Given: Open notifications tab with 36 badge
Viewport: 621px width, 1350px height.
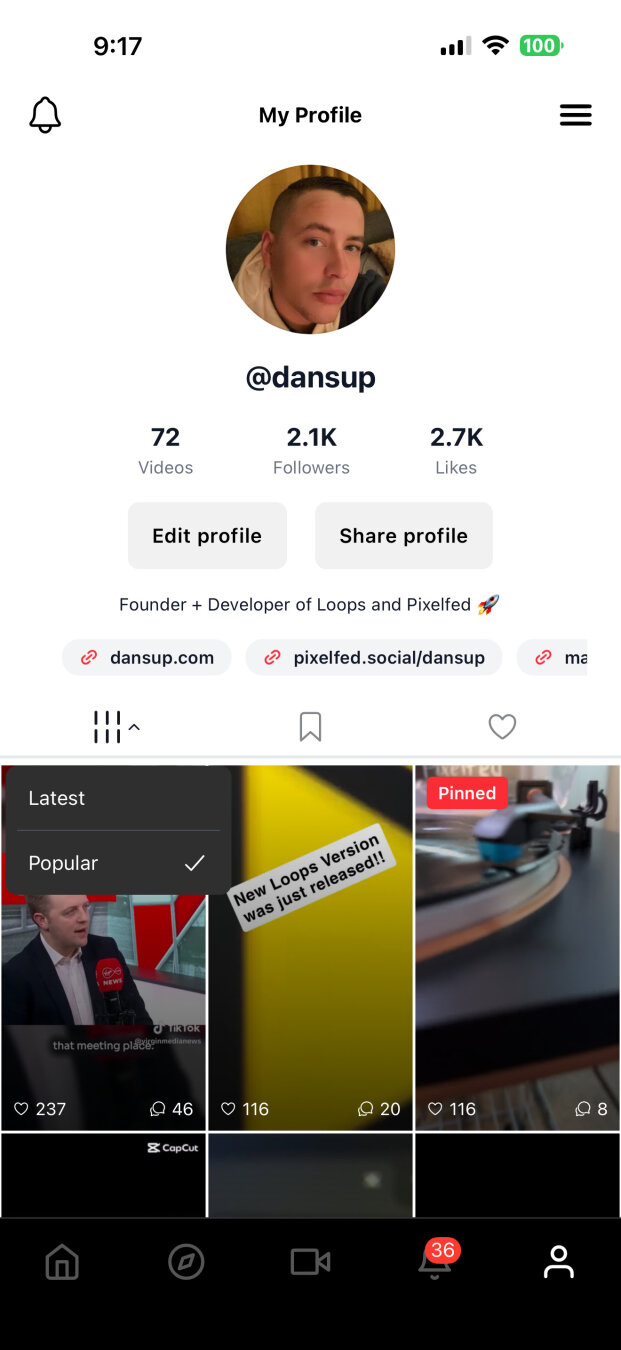Looking at the screenshot, I should click(x=434, y=1262).
